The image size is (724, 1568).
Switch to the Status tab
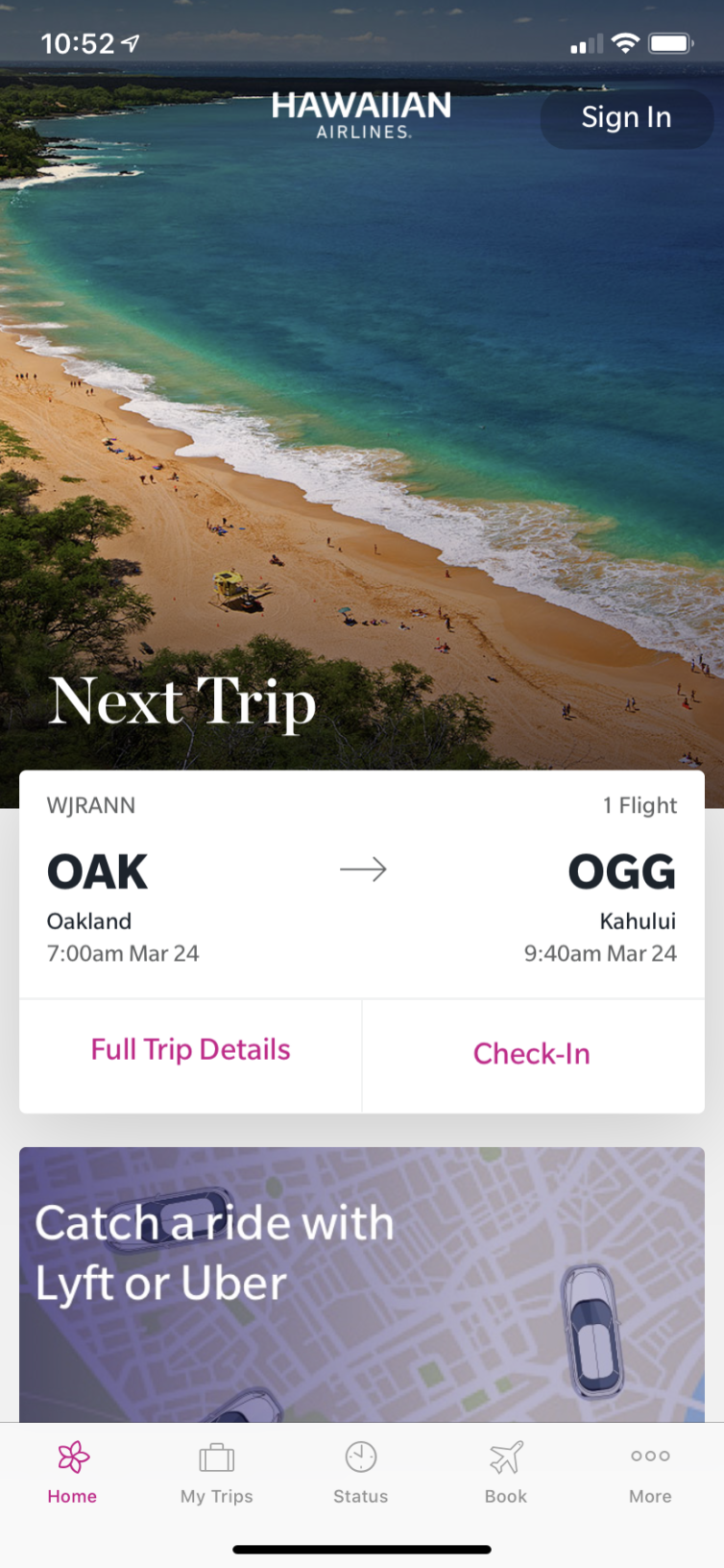click(361, 1474)
